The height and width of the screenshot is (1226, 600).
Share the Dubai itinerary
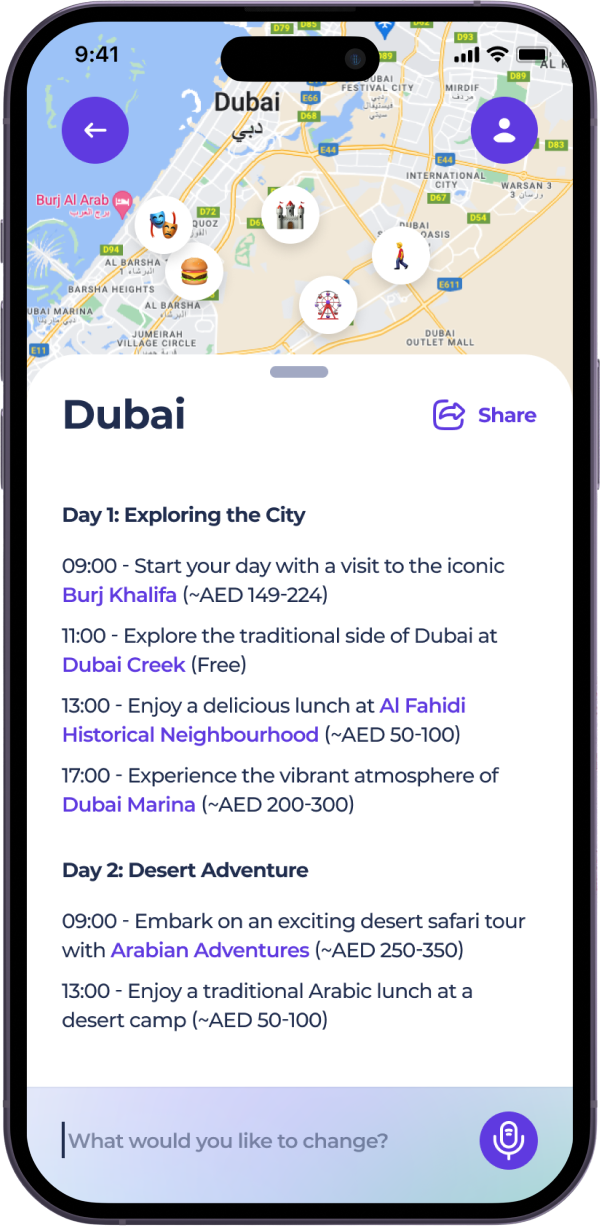click(485, 415)
